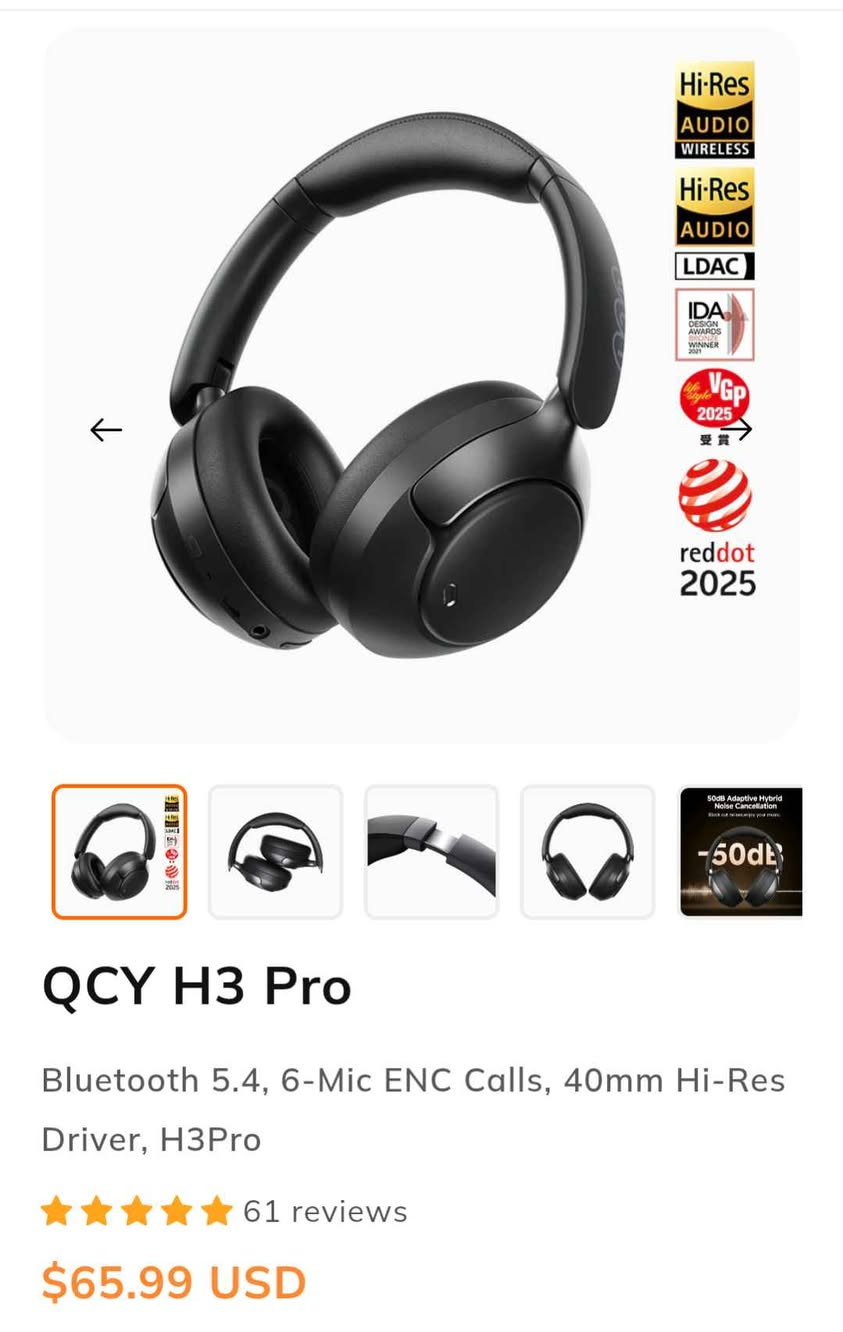Open the -50dB noise cancellation thumbnail
Image resolution: width=843 pixels, height=1332 pixels.
pyautogui.click(x=741, y=852)
